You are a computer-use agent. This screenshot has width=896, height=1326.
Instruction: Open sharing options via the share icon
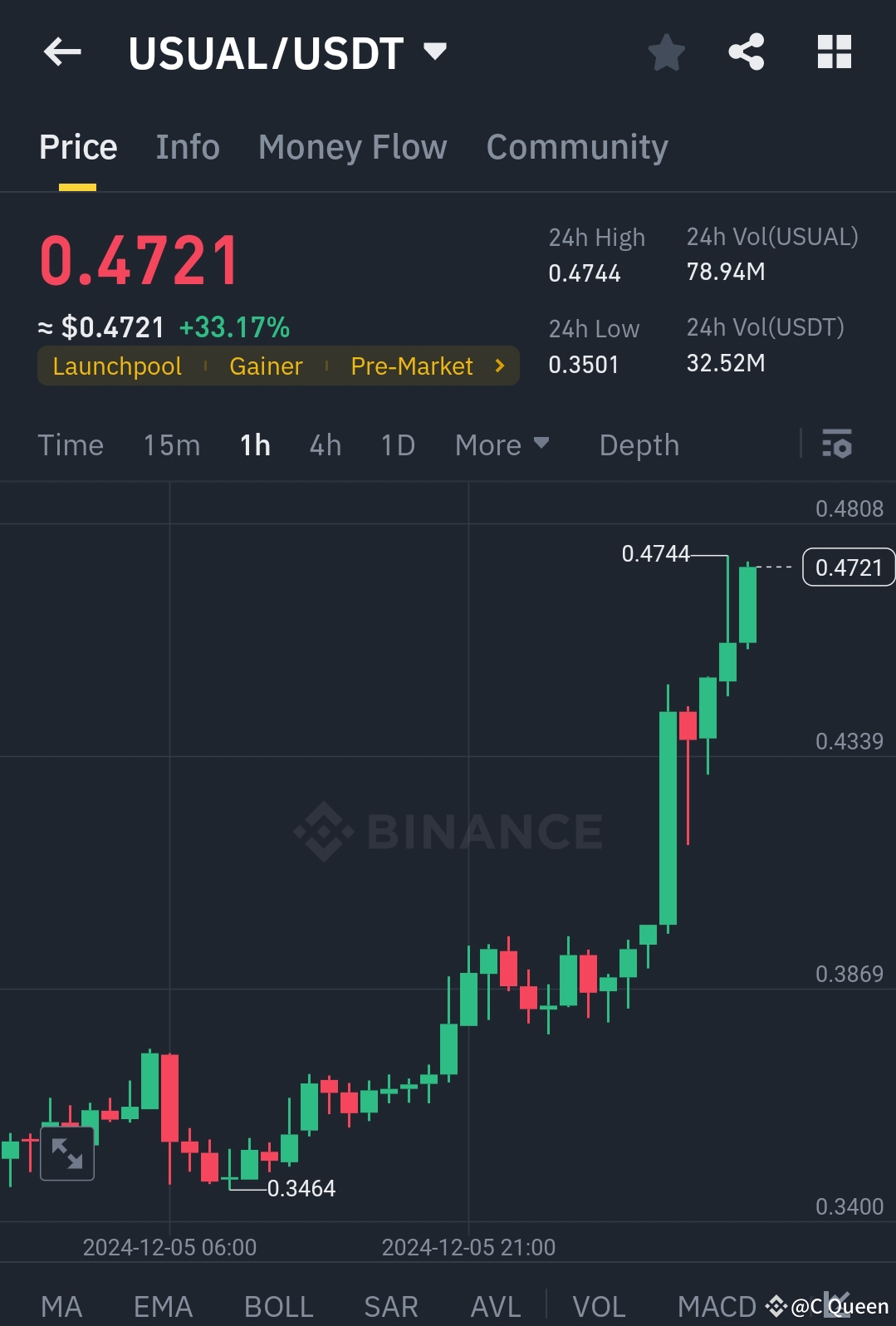coord(746,52)
